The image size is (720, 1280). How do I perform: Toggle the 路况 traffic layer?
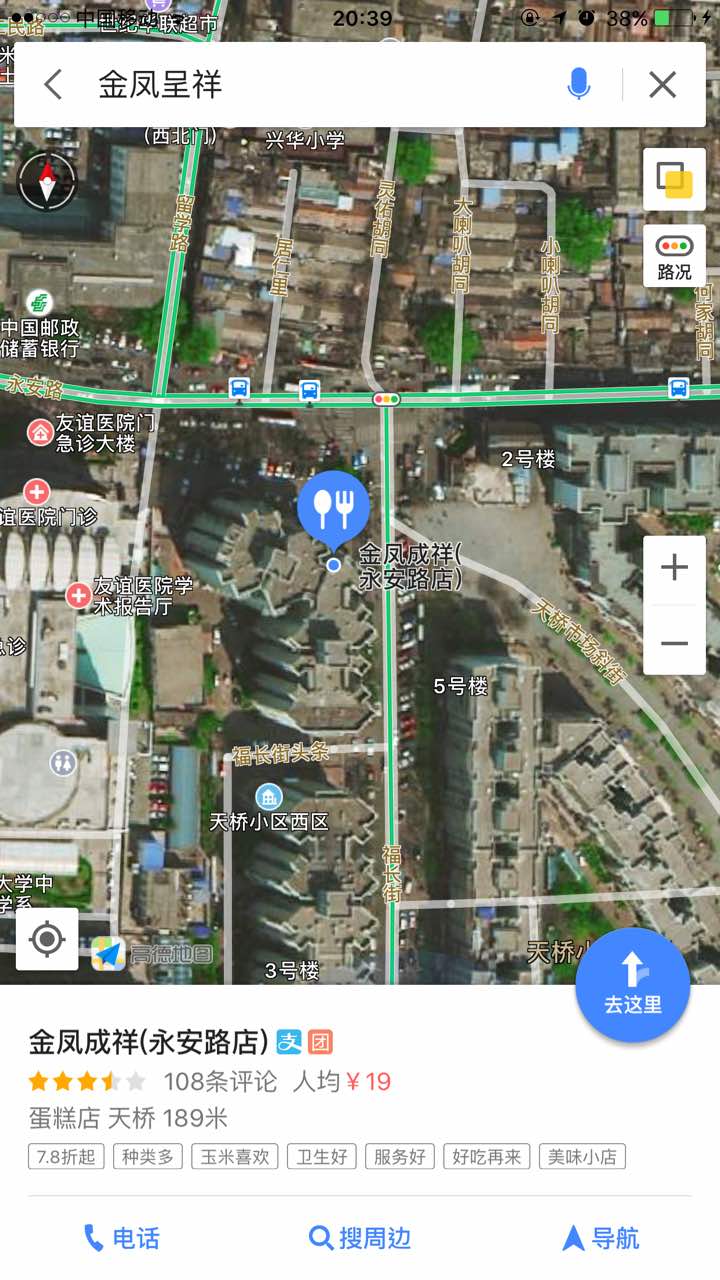tap(675, 256)
